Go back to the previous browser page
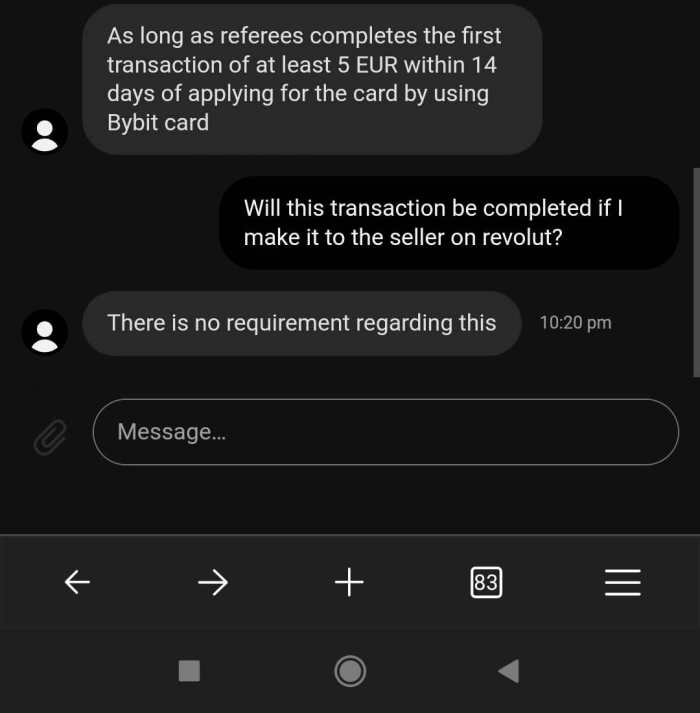The width and height of the screenshot is (700, 713). (77, 582)
